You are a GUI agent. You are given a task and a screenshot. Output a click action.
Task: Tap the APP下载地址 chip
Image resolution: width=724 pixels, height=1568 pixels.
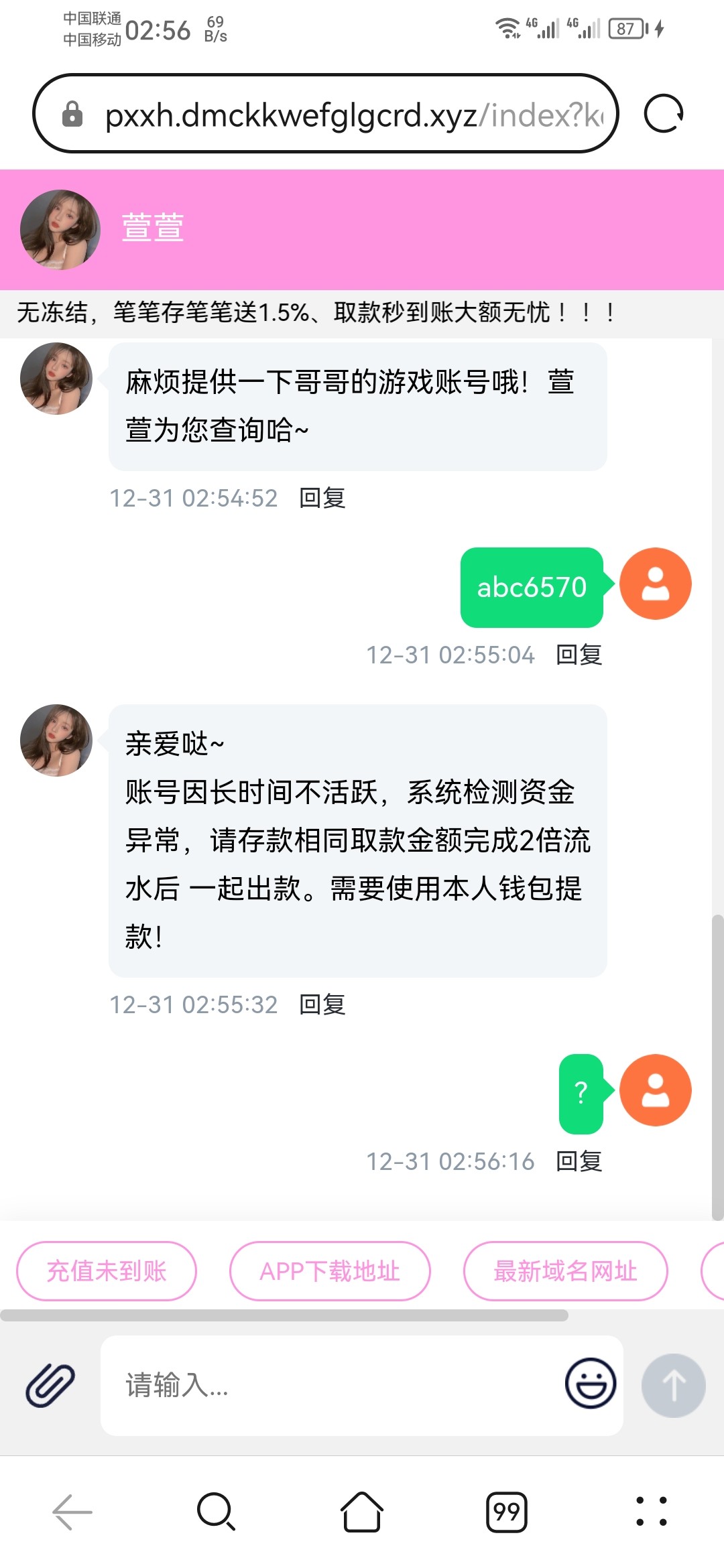click(x=330, y=1270)
